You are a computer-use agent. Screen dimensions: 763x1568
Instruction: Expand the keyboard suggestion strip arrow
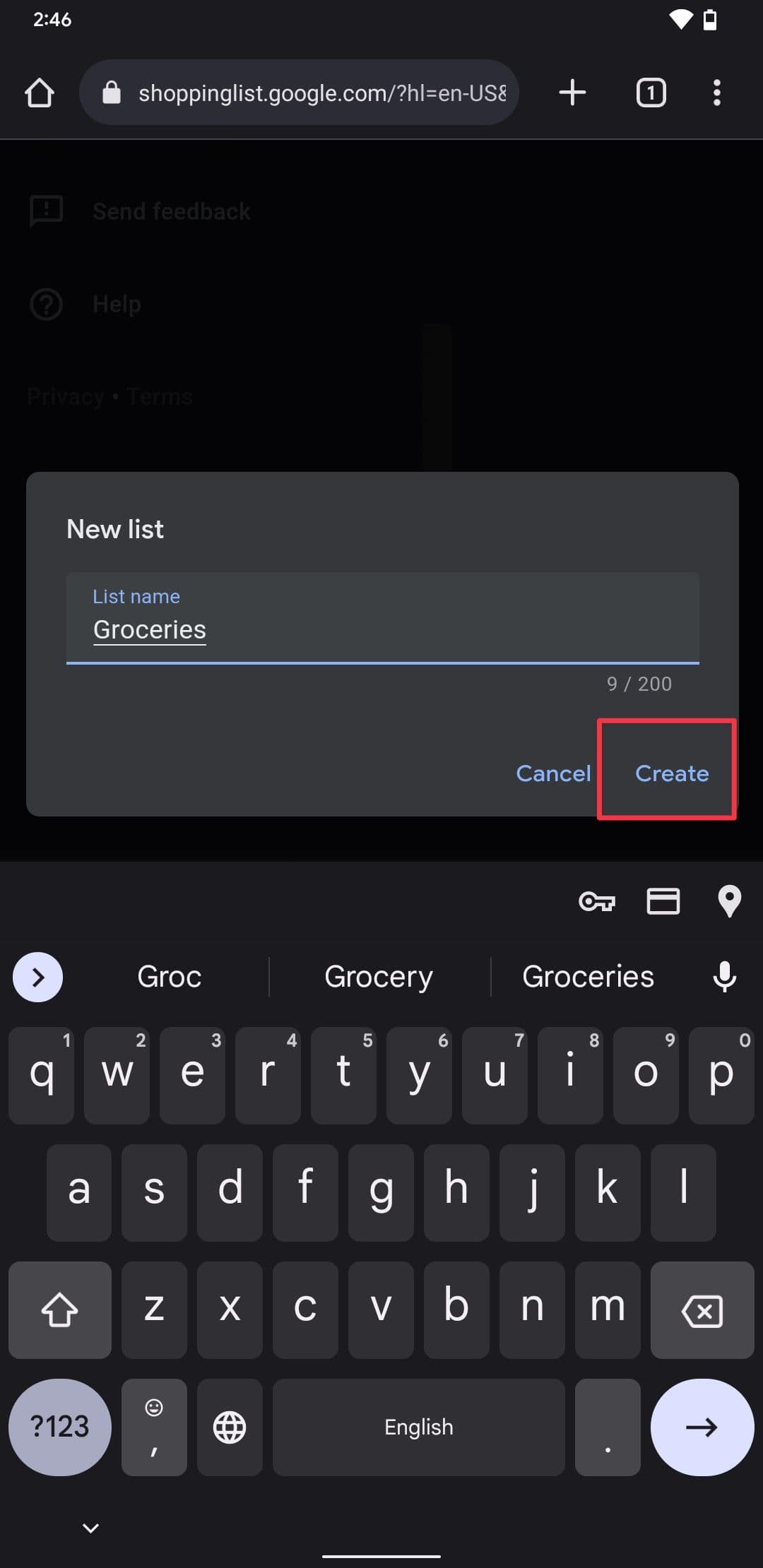pyautogui.click(x=38, y=977)
